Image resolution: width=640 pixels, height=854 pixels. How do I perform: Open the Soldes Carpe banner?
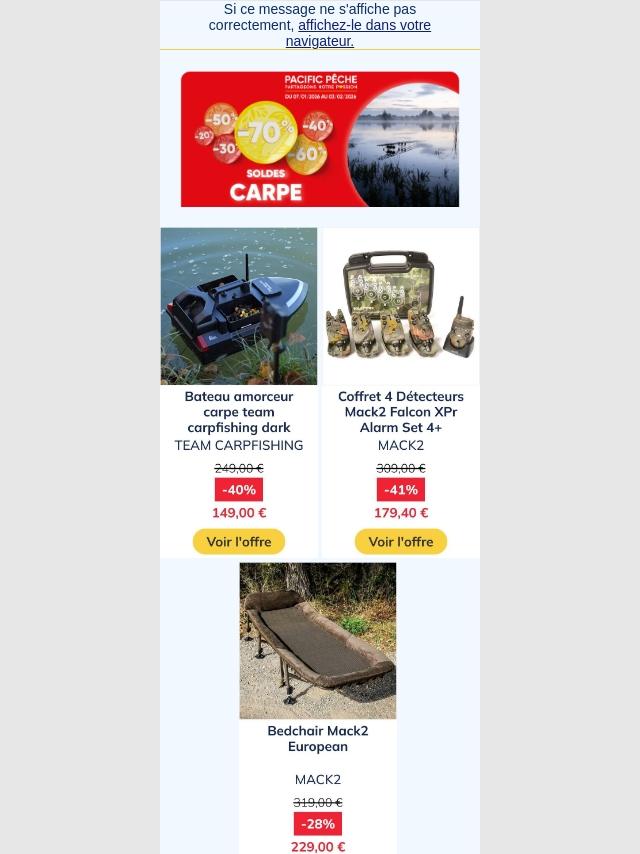point(320,139)
